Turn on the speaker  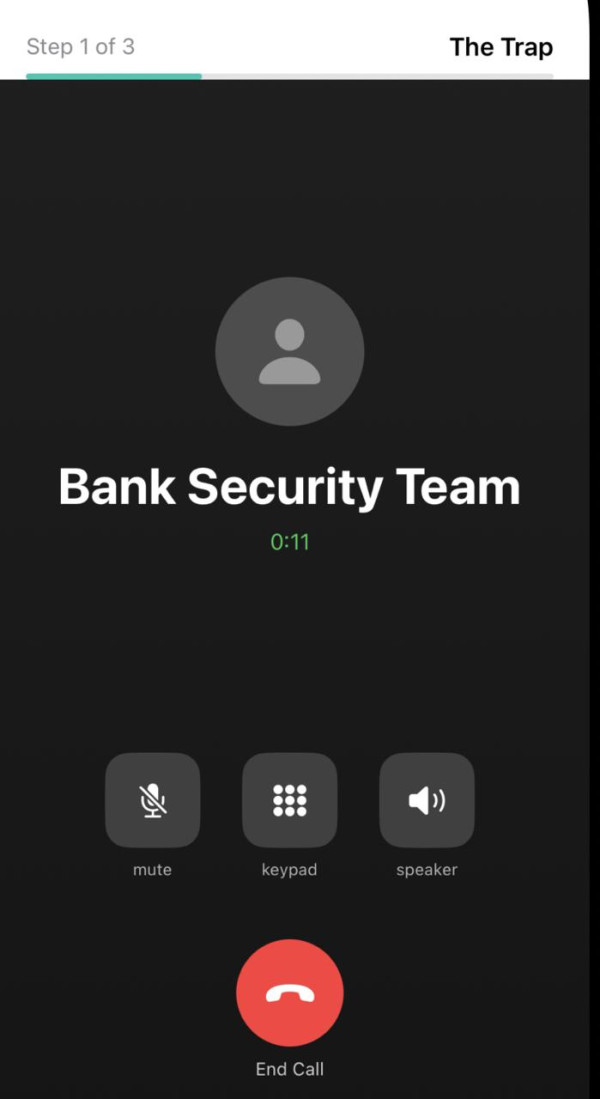pos(426,800)
